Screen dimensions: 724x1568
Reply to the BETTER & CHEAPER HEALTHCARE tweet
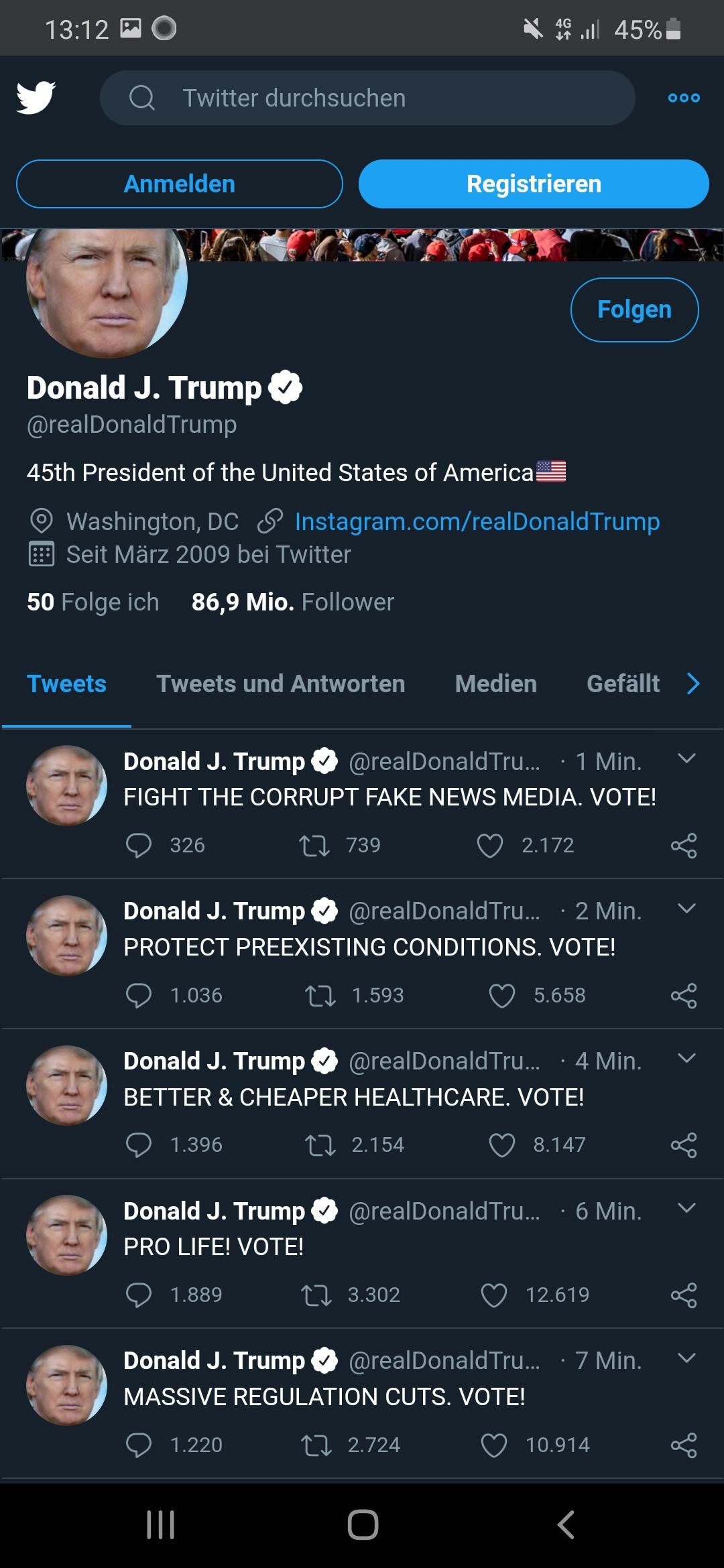(x=139, y=1145)
